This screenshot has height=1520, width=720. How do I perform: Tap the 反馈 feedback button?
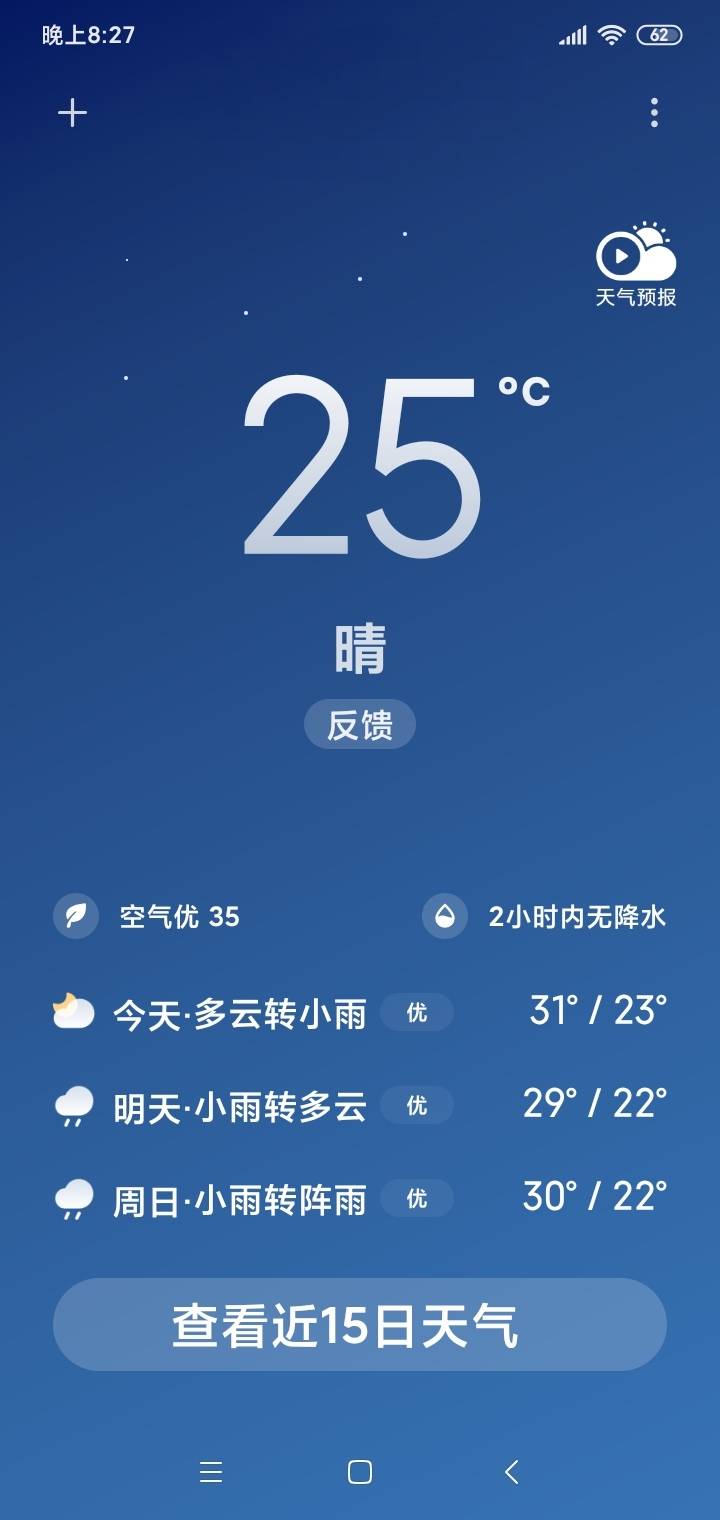(359, 724)
